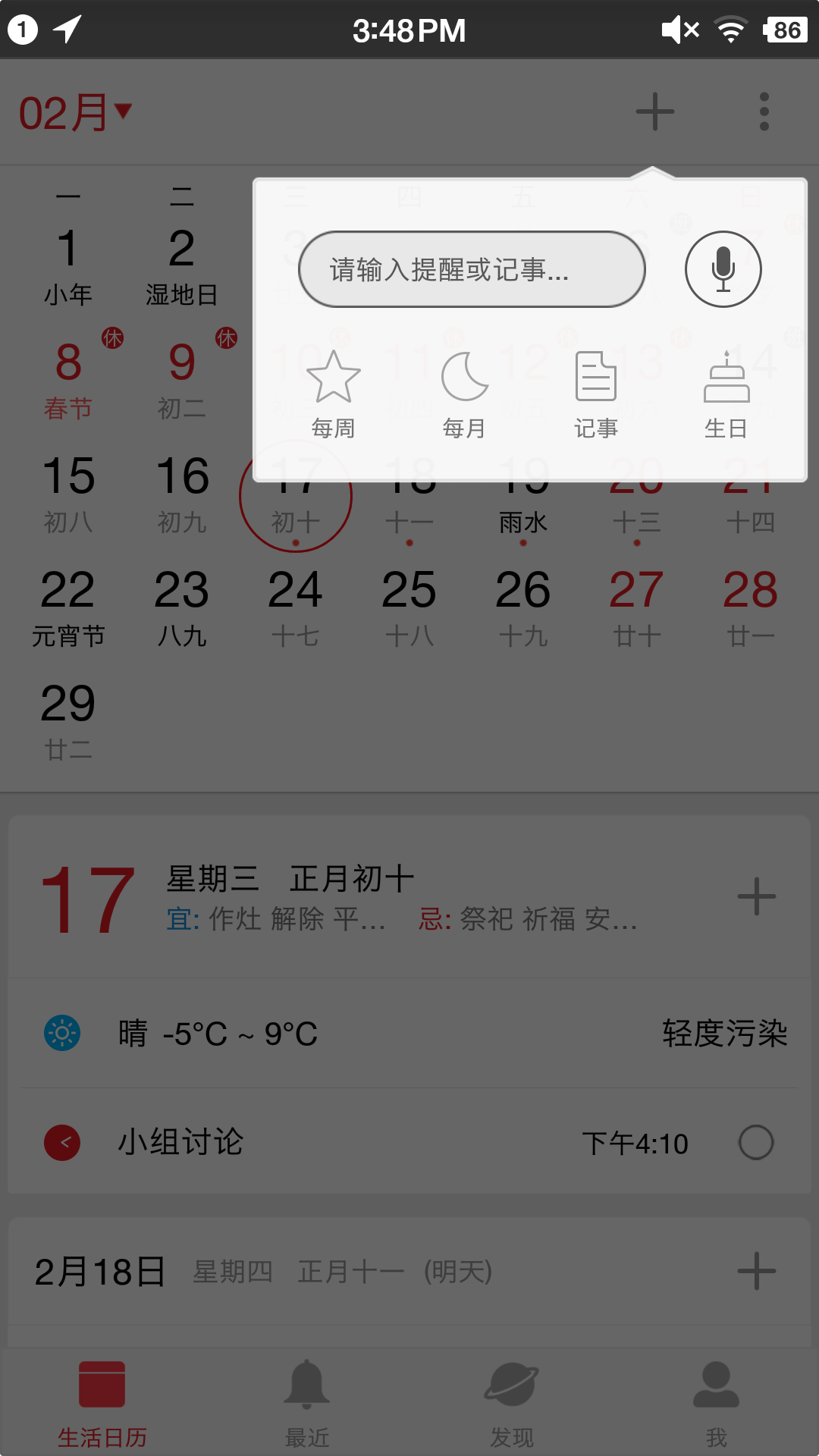
Task: Open the notification bell 最近 icon
Action: (x=306, y=1394)
